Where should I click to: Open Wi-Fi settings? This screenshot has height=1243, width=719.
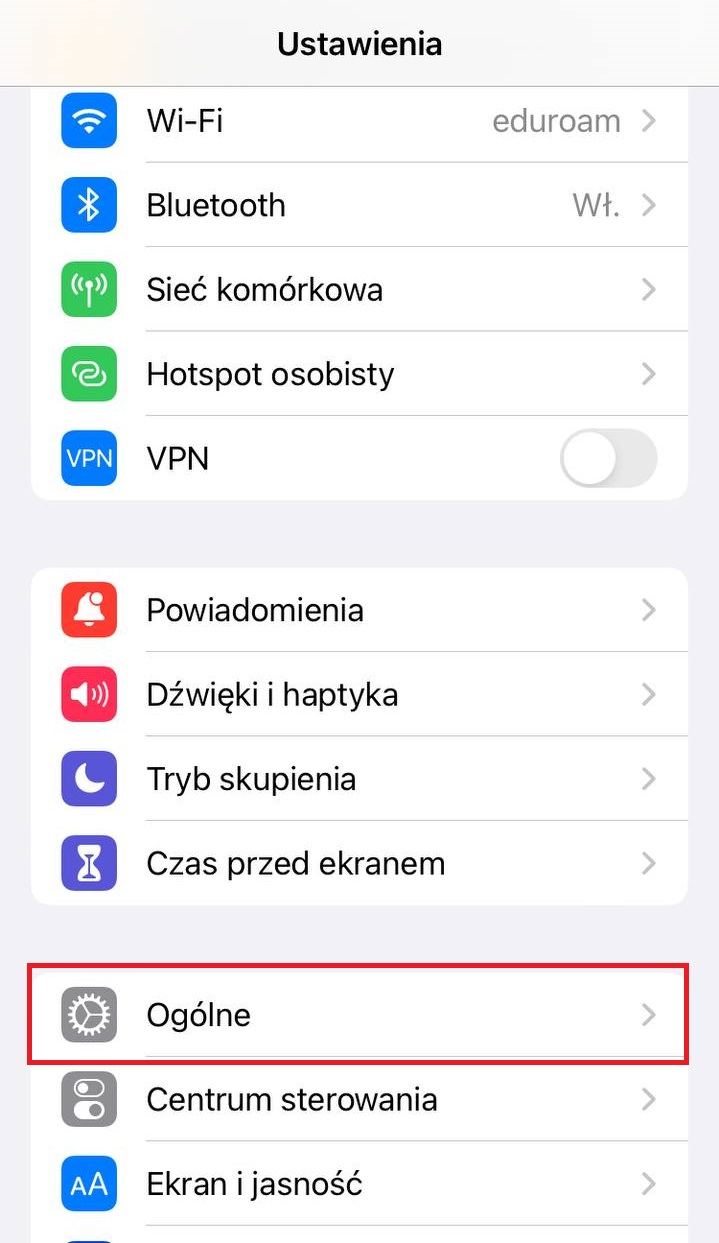[360, 121]
